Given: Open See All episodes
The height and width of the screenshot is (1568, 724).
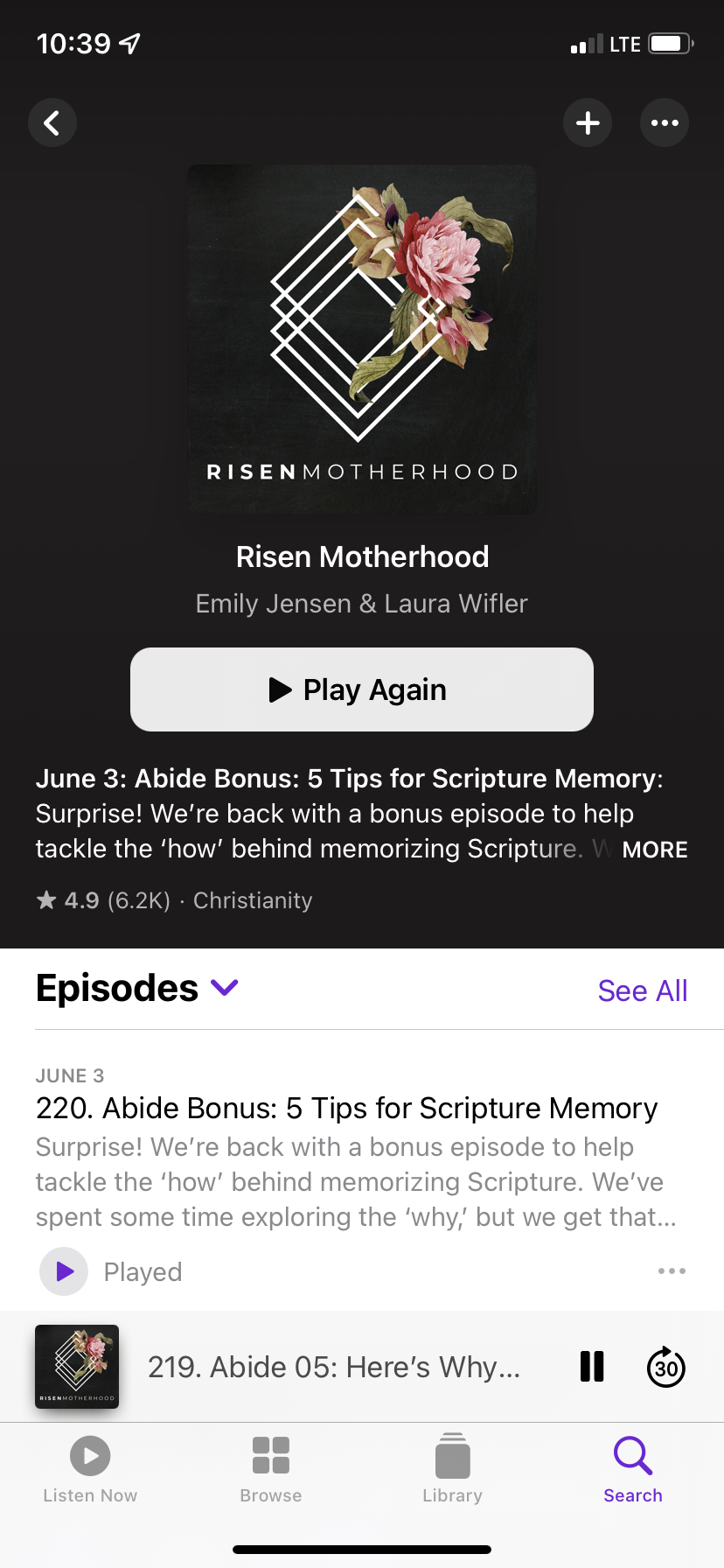Looking at the screenshot, I should (x=643, y=990).
